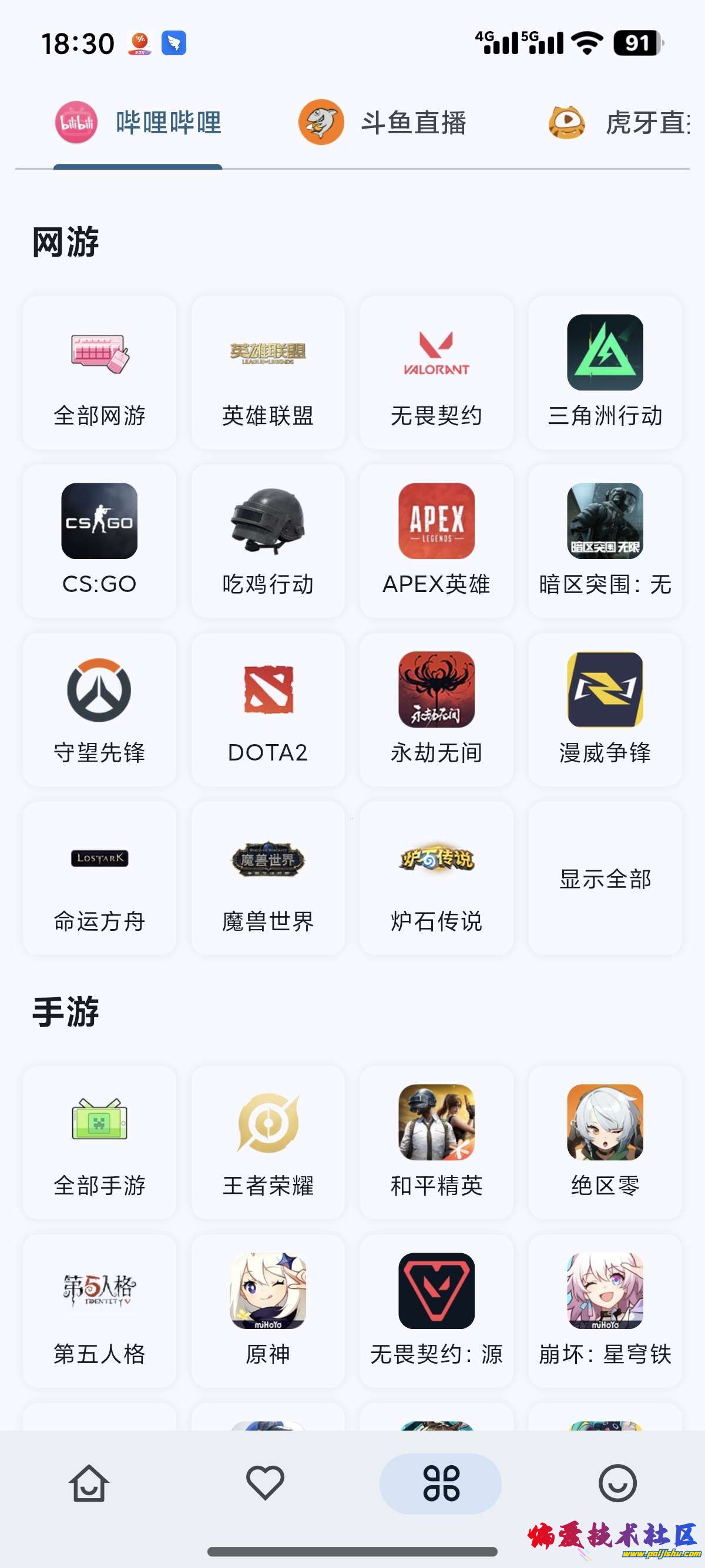Open 永劫无间 streams
705x1568 pixels.
point(437,710)
